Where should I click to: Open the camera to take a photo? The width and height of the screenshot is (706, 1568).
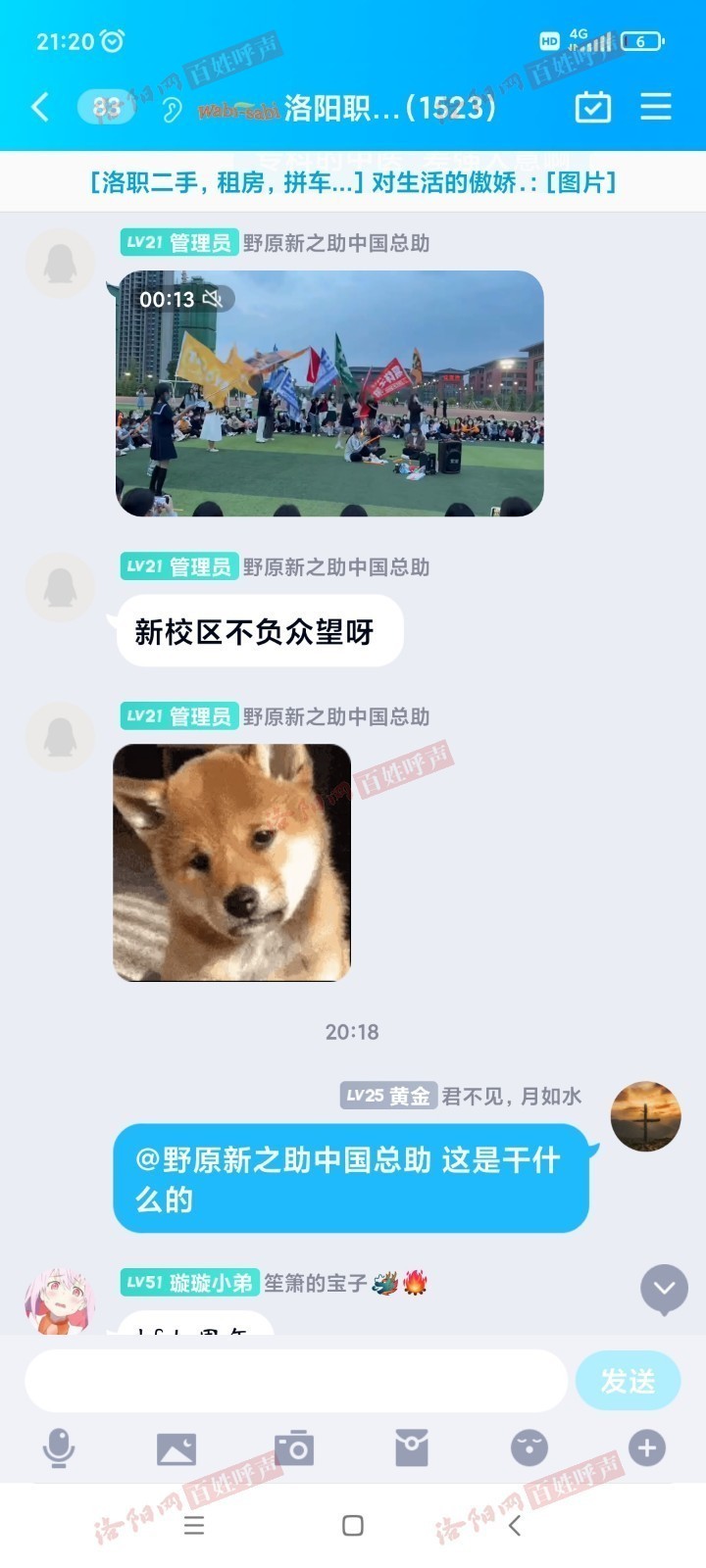tap(294, 1447)
